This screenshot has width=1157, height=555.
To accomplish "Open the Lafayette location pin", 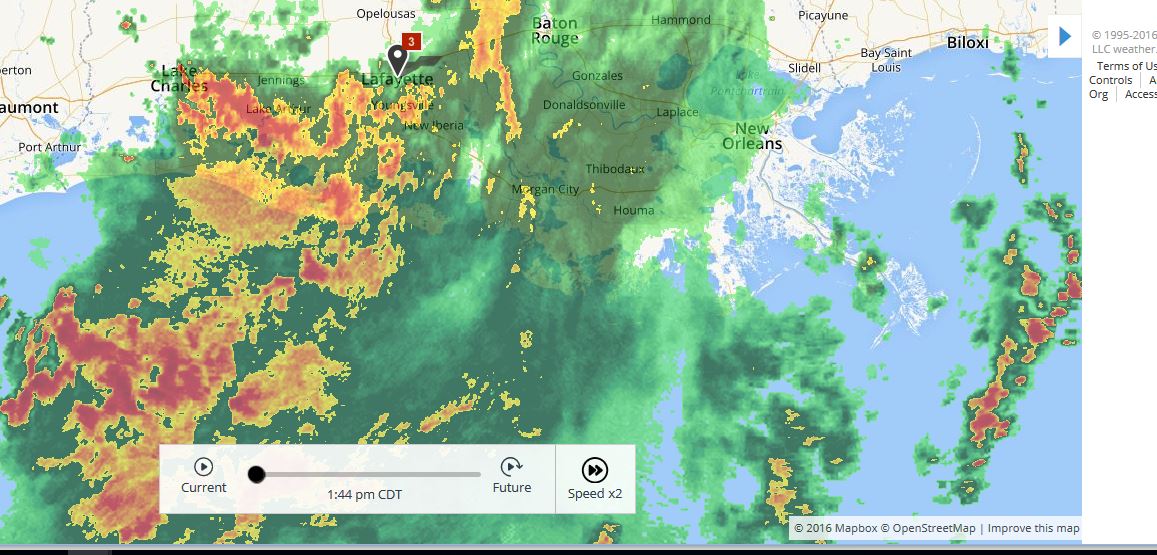I will (398, 59).
